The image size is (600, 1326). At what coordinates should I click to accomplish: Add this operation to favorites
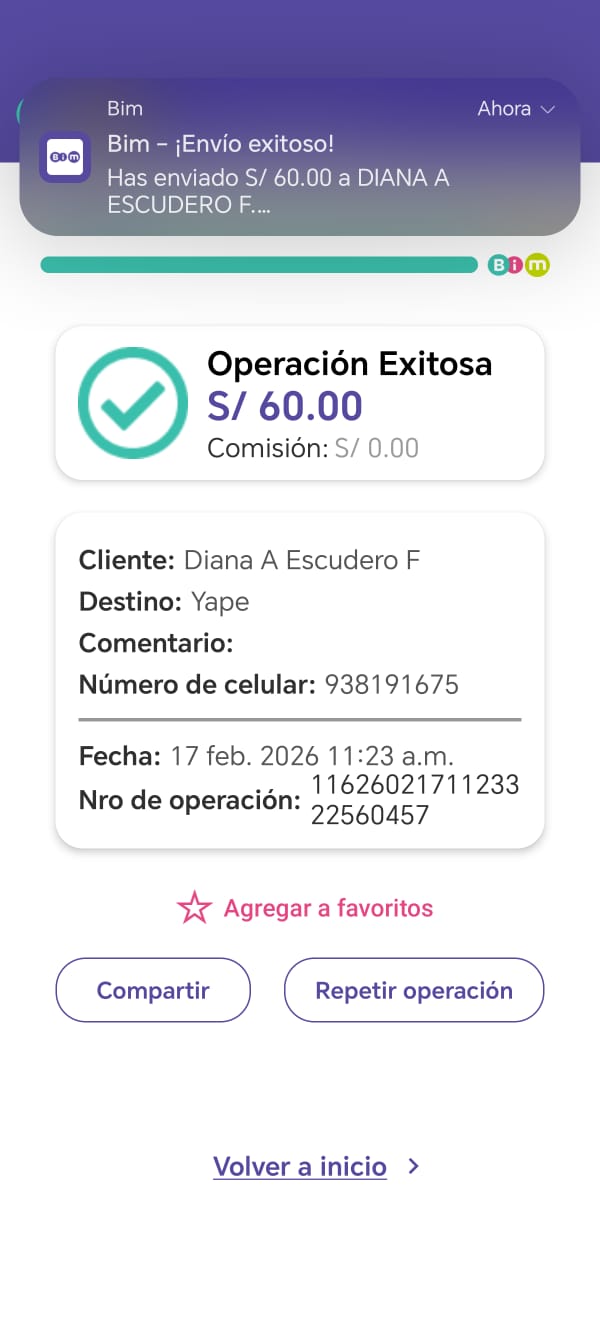point(305,908)
